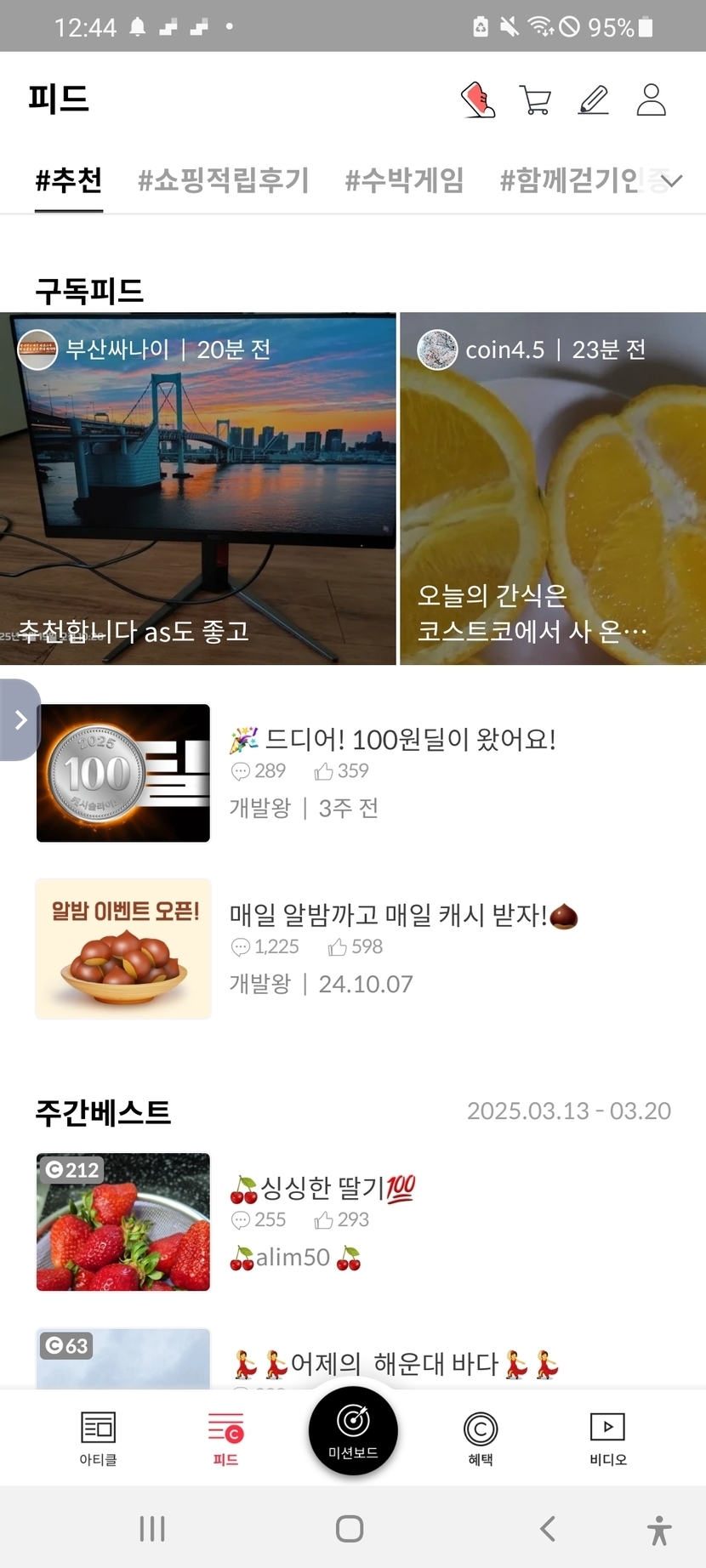Open the side panel arrow handle

click(20, 720)
